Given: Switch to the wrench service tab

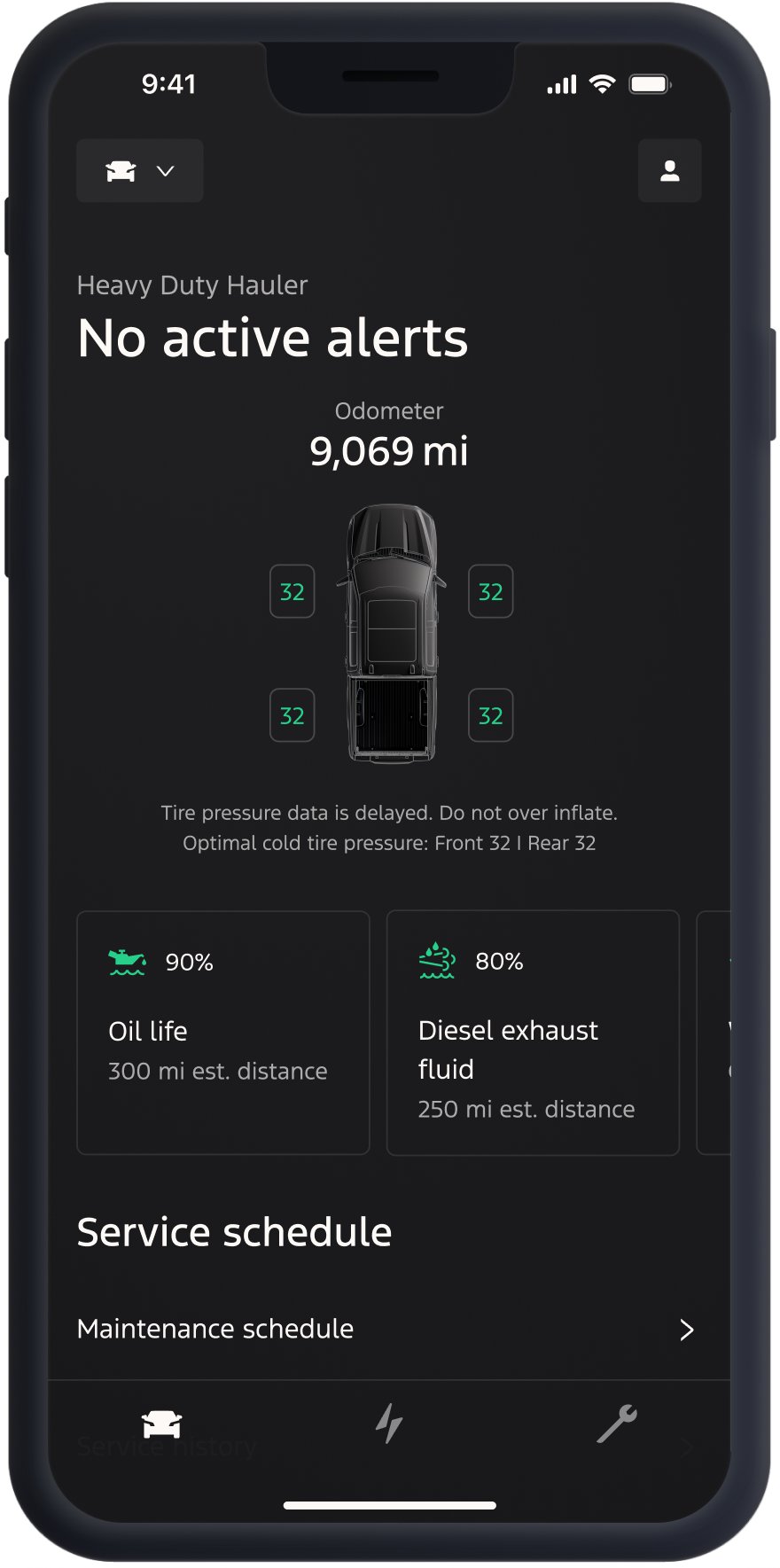Looking at the screenshot, I should coord(617,1424).
